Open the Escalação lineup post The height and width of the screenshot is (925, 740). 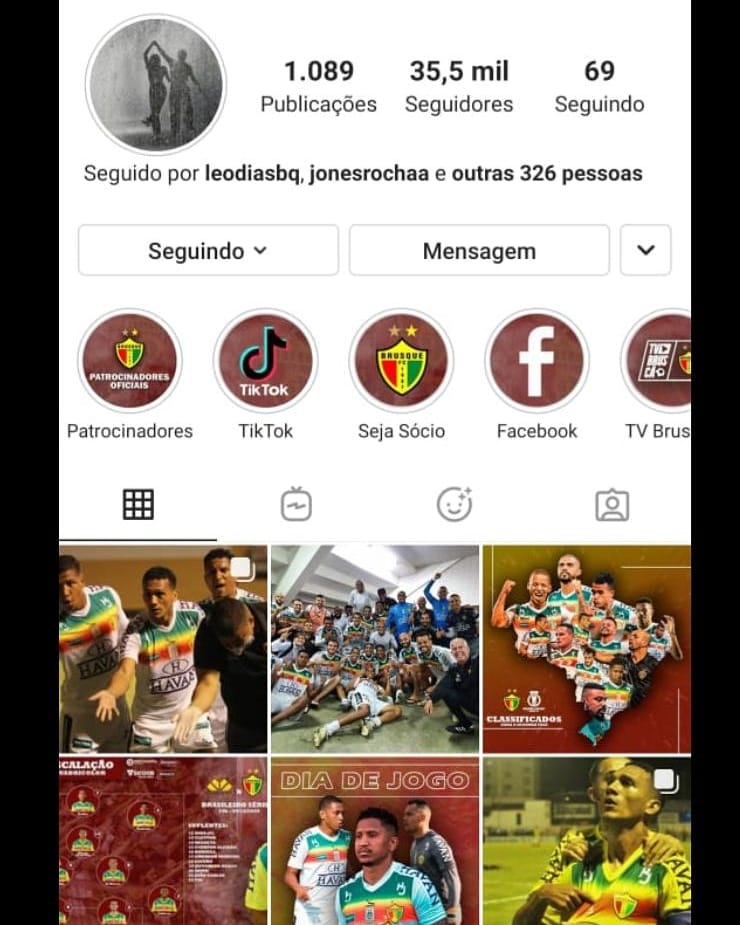pos(163,840)
